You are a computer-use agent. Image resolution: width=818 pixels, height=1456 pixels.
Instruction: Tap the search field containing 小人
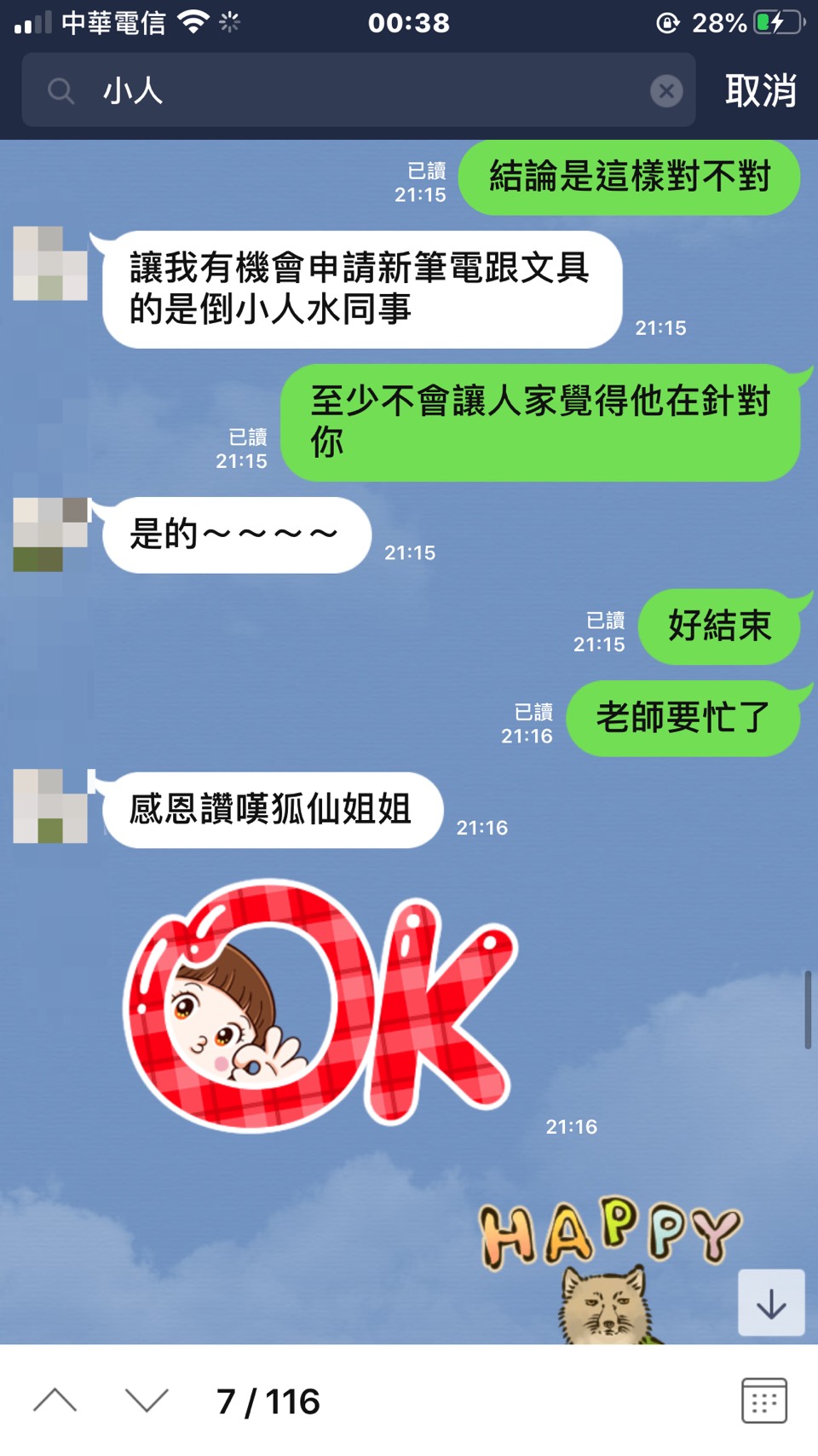358,90
